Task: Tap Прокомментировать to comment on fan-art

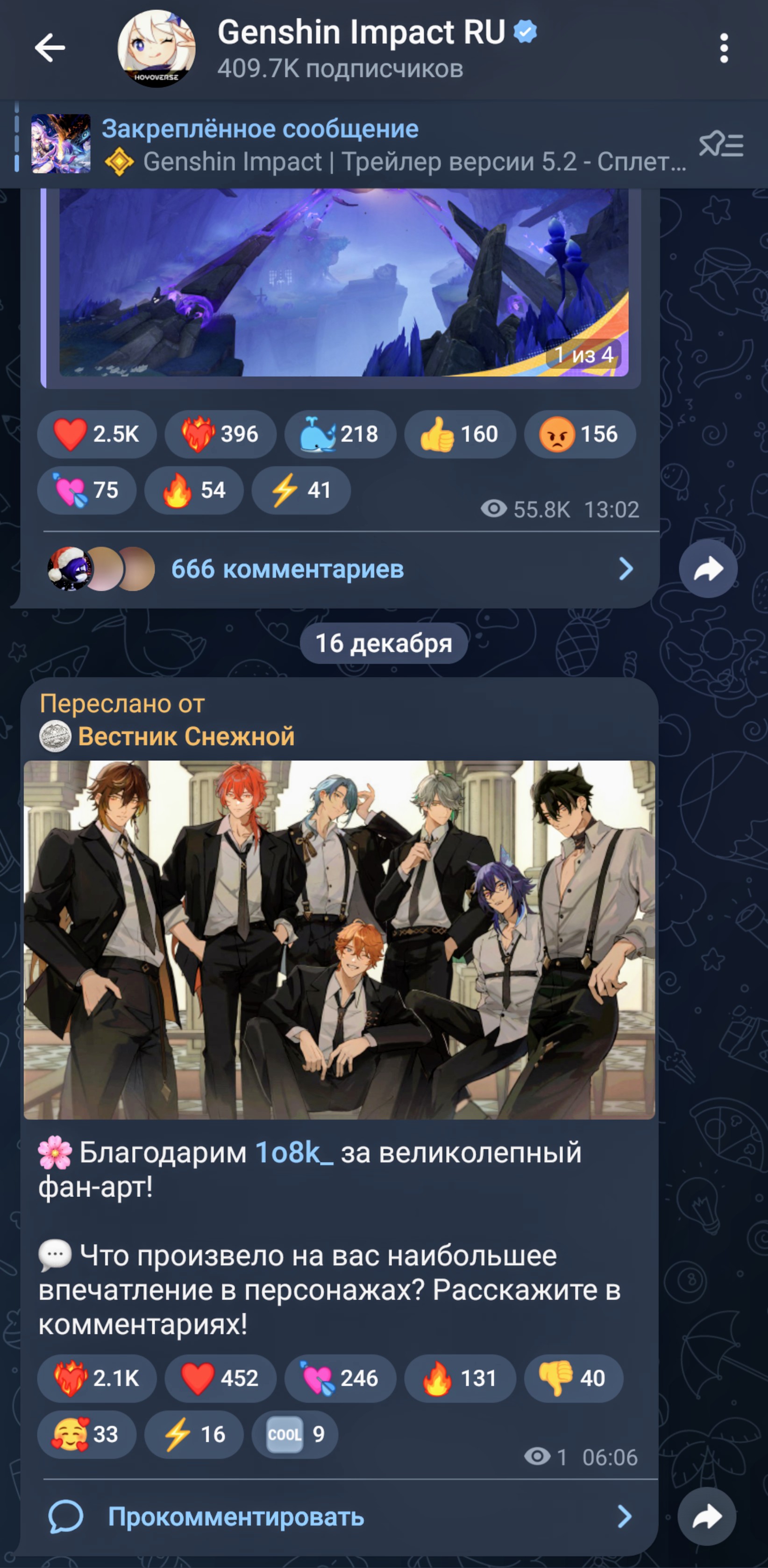Action: click(x=236, y=1517)
